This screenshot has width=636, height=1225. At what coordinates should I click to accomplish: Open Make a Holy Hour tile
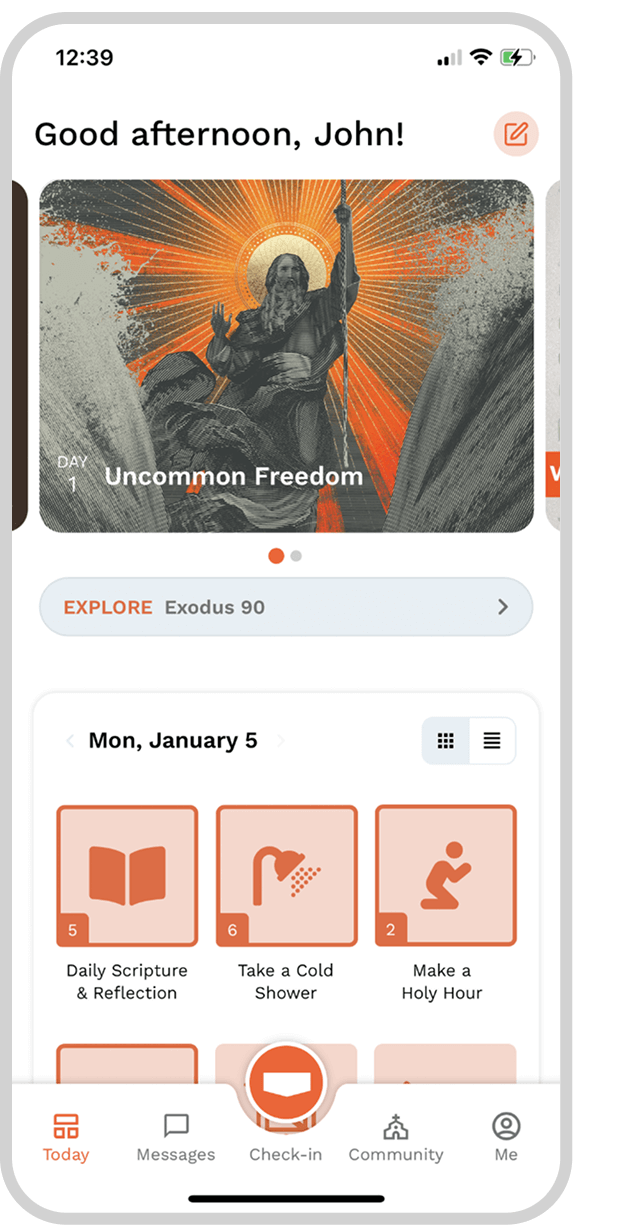click(x=445, y=876)
